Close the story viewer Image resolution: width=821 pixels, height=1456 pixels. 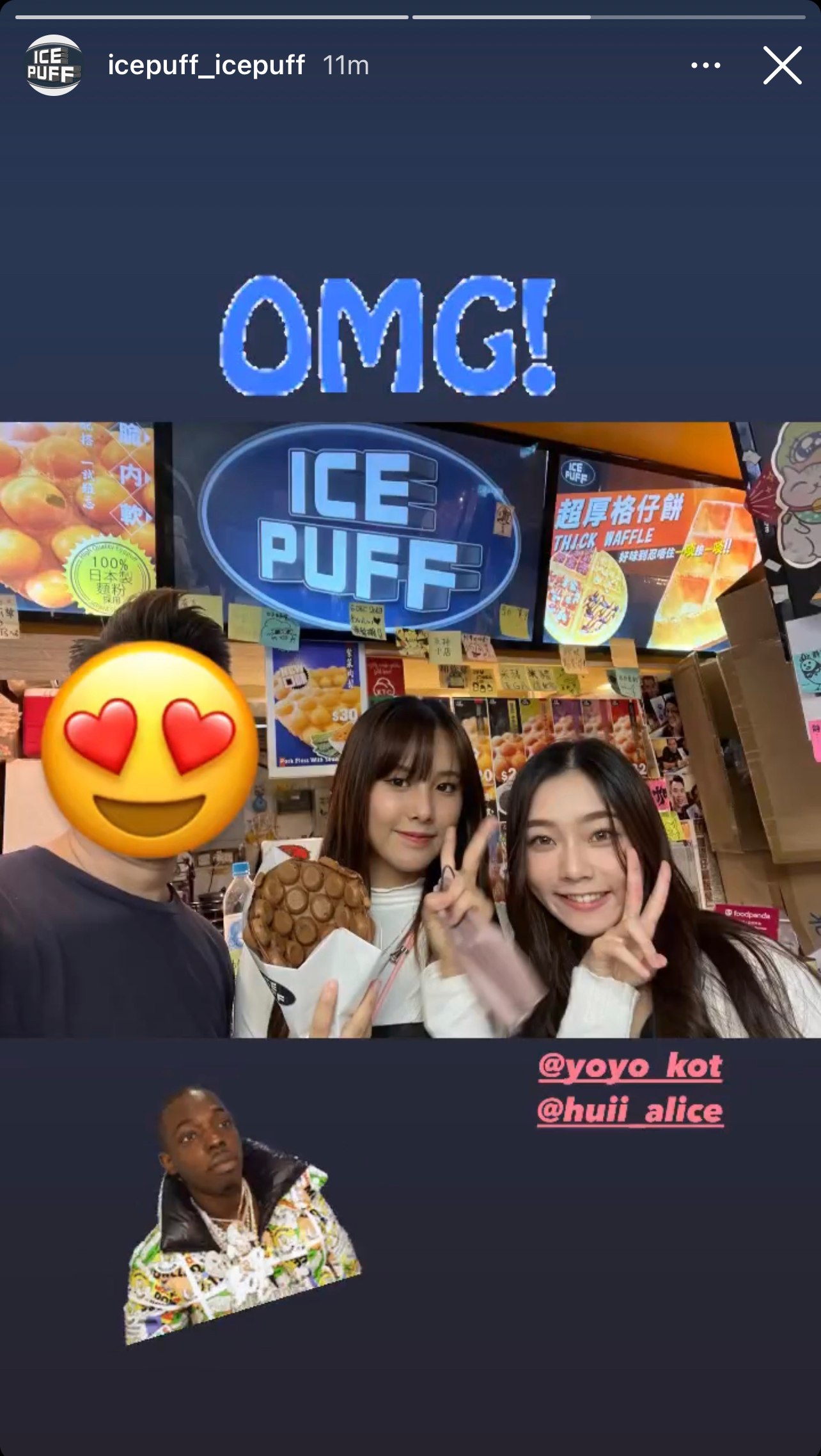[x=782, y=65]
